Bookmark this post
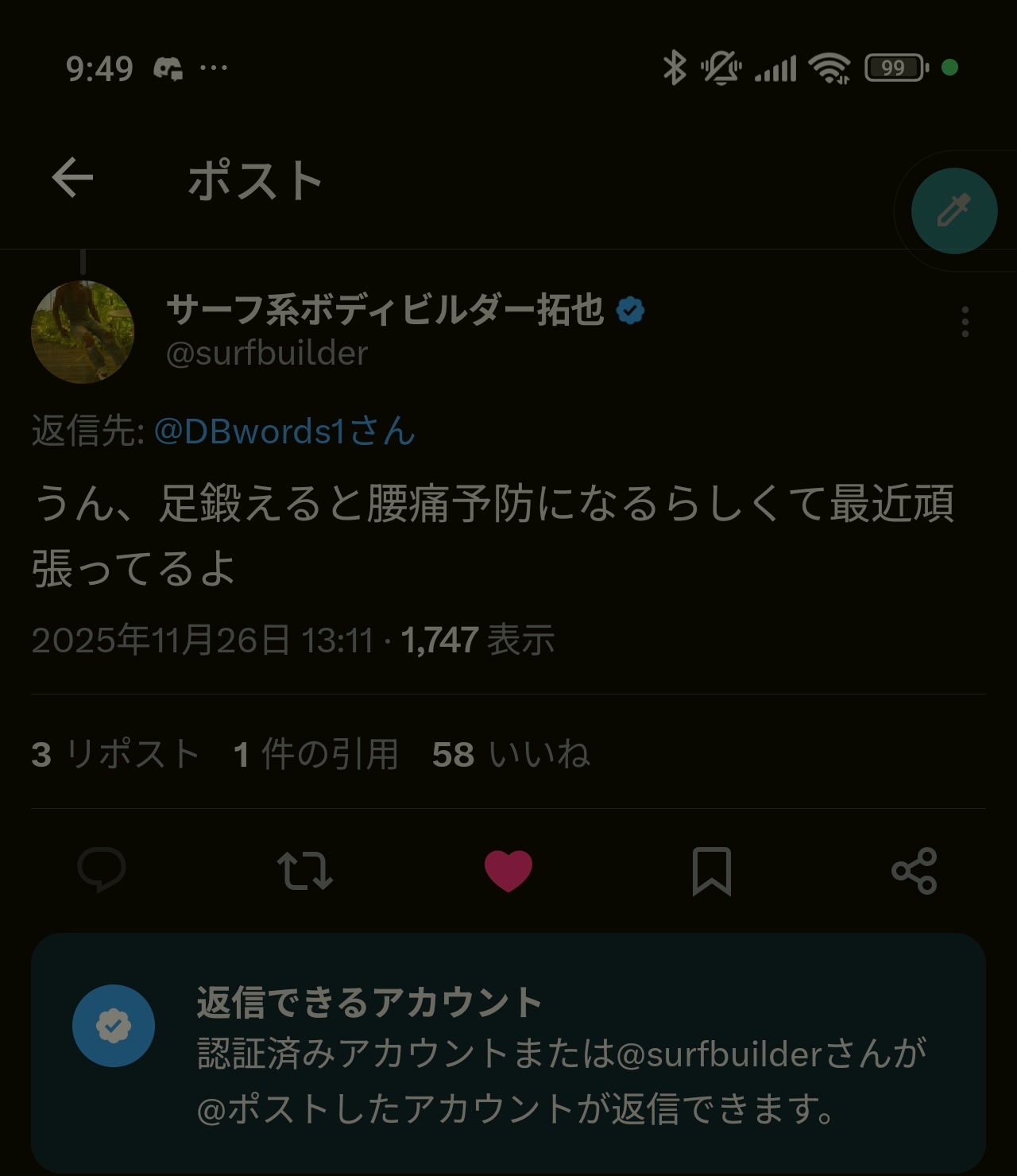 click(x=711, y=870)
